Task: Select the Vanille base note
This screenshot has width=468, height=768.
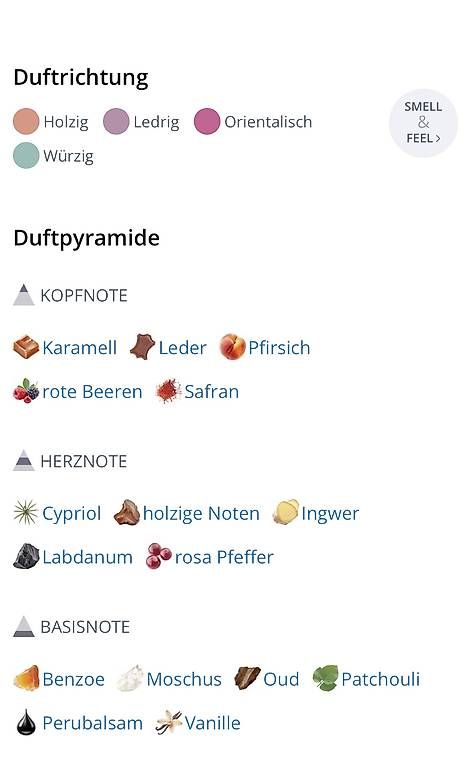Action: [198, 722]
